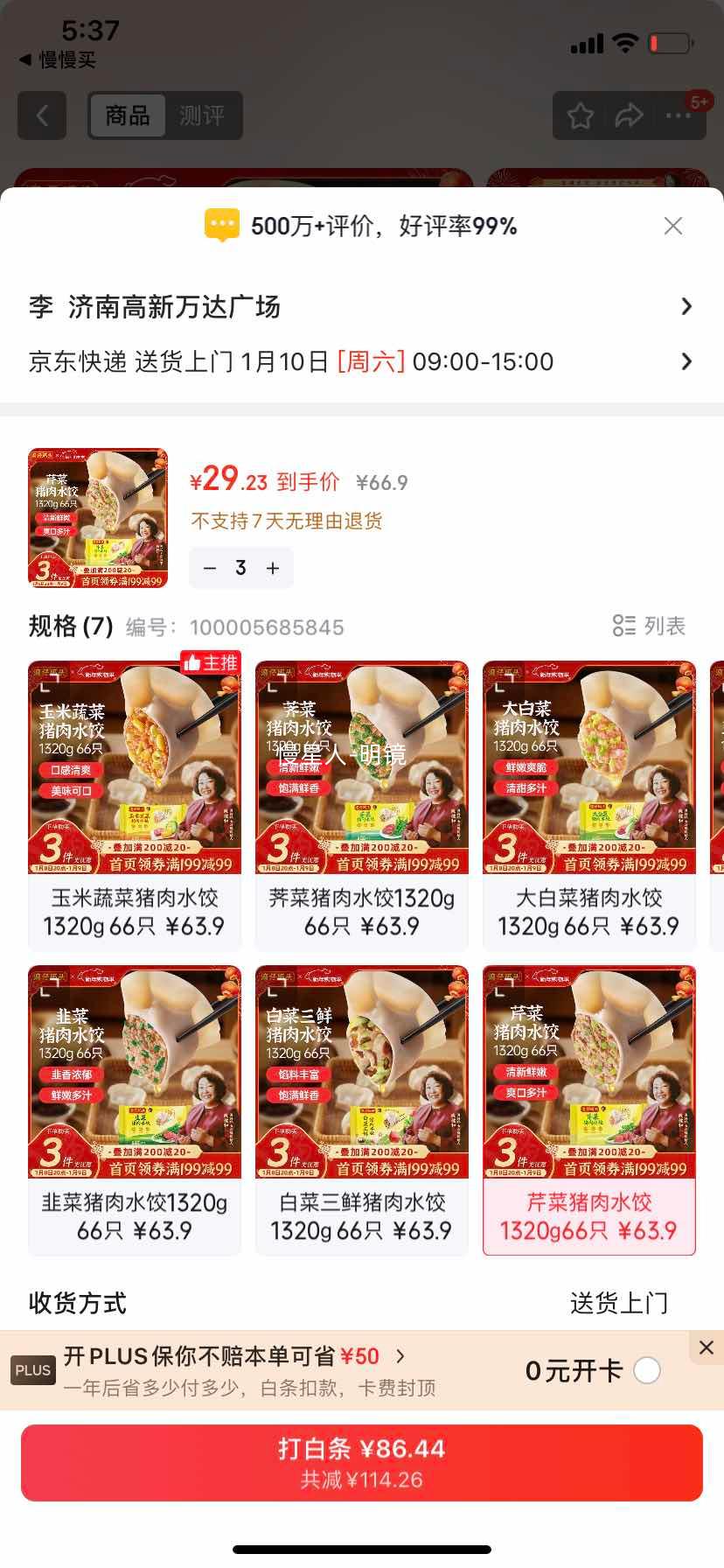Tap the 玉米蔬菜猪肉水饺 thumbnail
The image size is (724, 1568).
134,768
